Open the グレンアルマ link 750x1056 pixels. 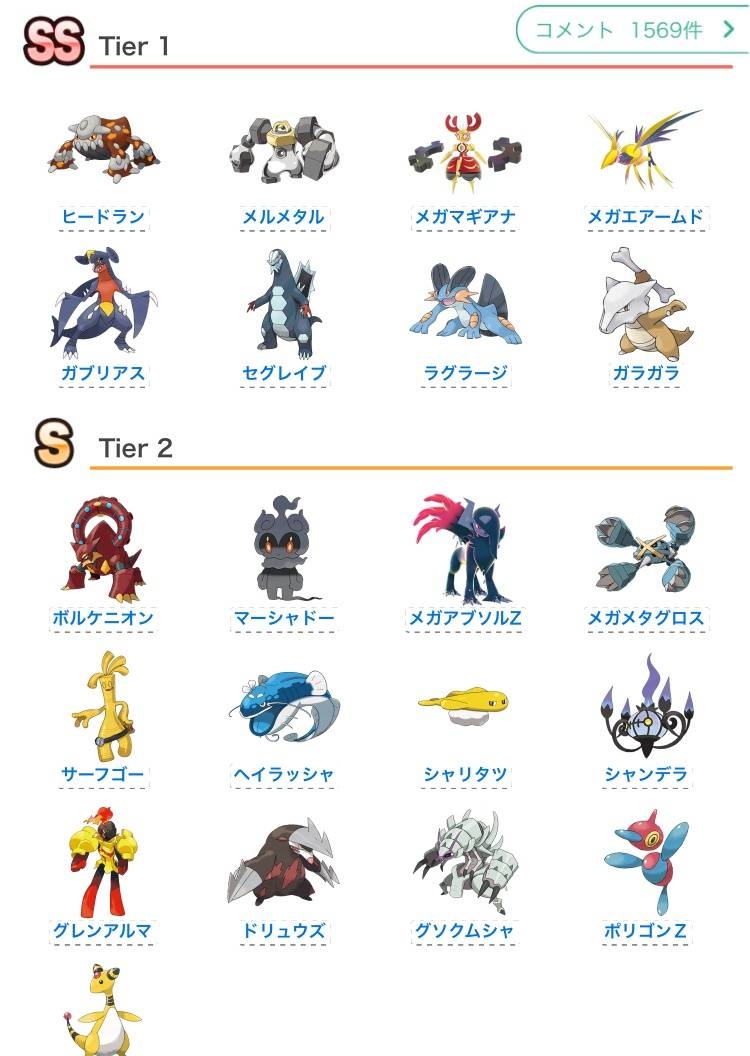(103, 931)
